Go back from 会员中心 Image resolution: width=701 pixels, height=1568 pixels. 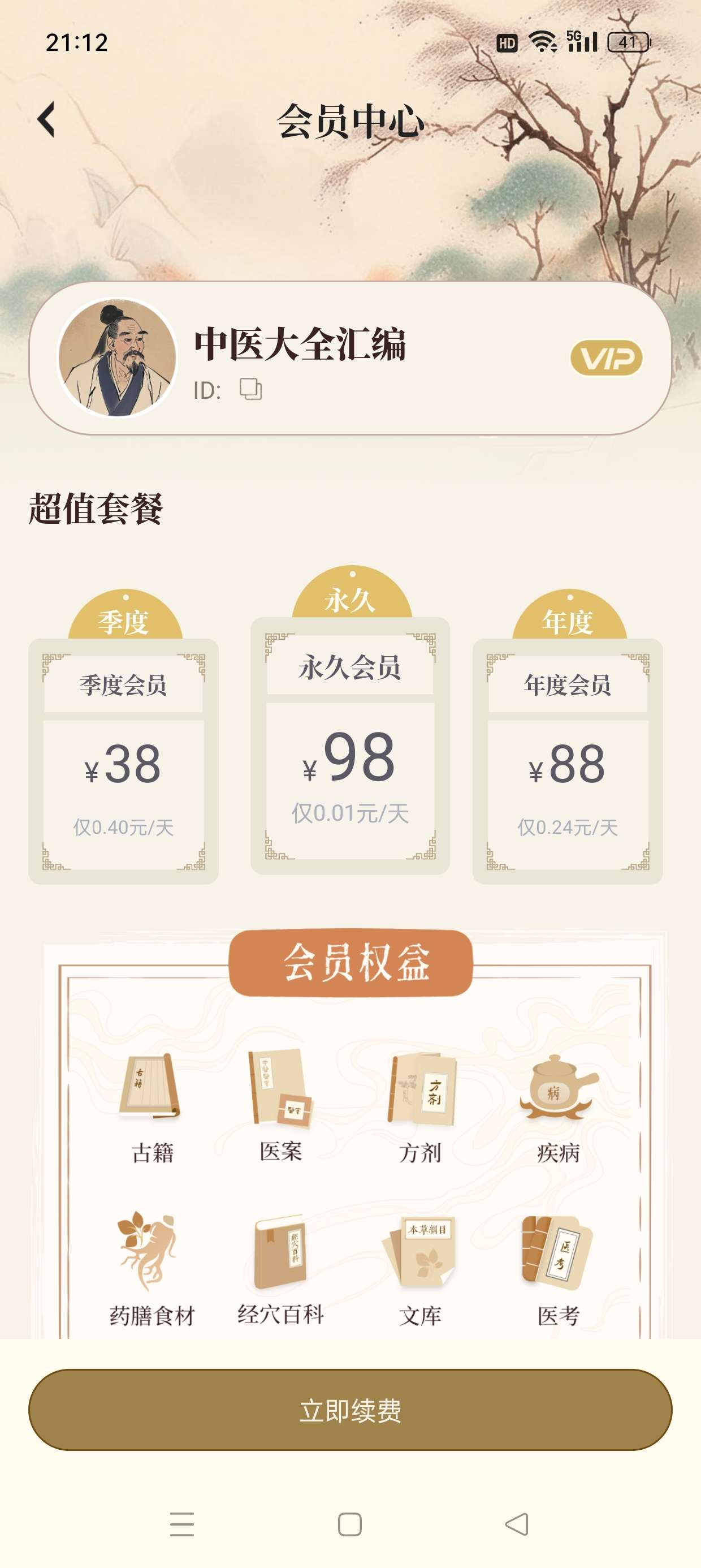[47, 119]
